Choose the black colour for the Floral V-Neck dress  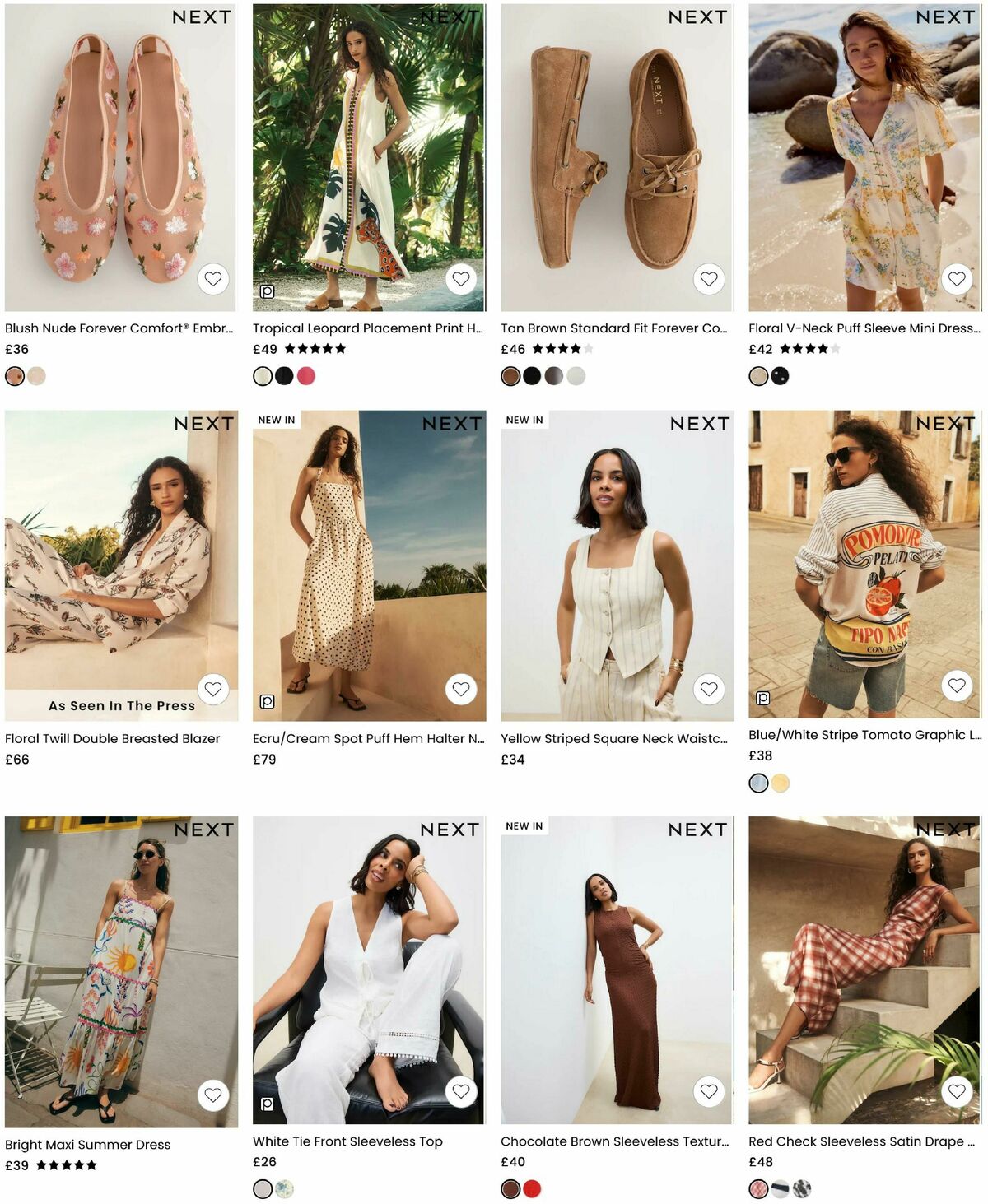(779, 378)
